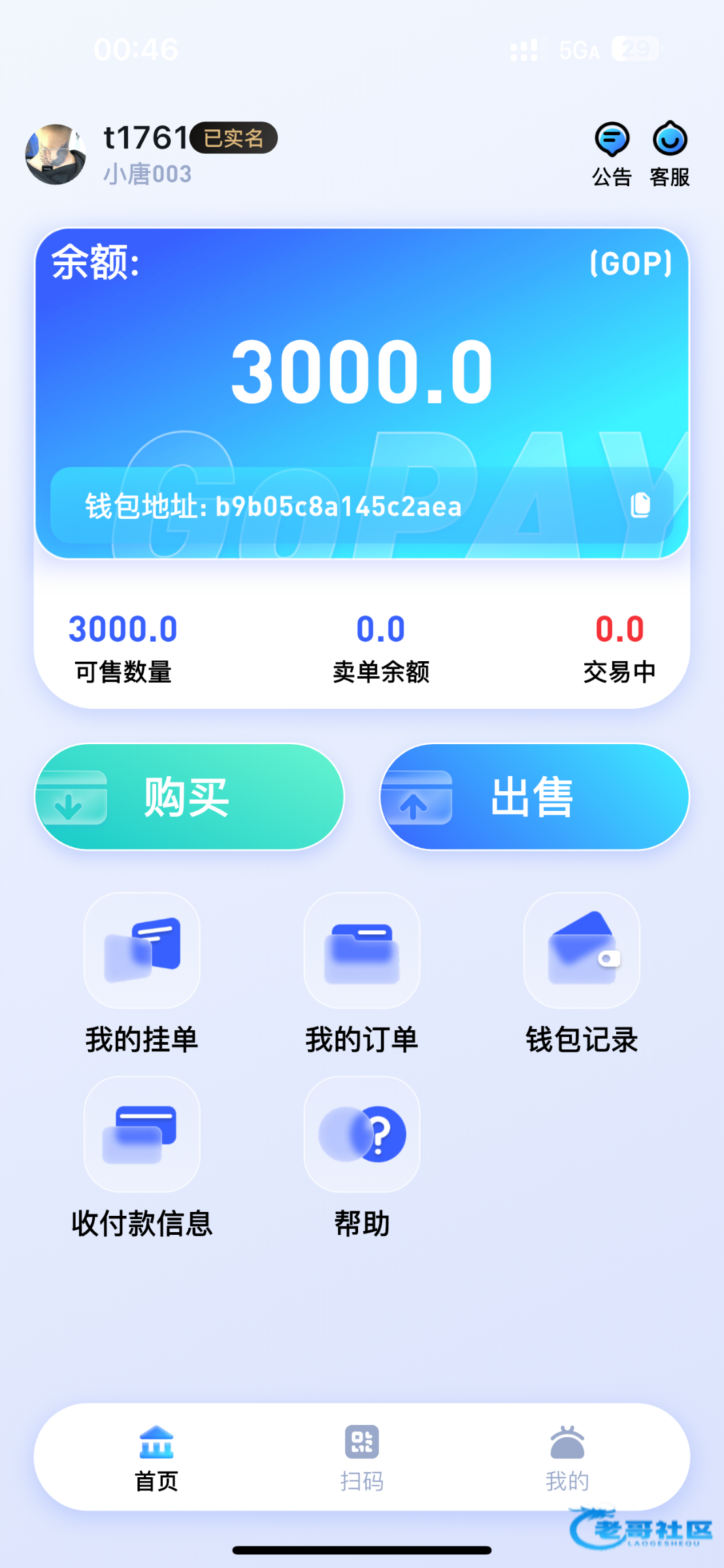Open the profile avatar
Screen dimensions: 724x1568
click(x=56, y=155)
